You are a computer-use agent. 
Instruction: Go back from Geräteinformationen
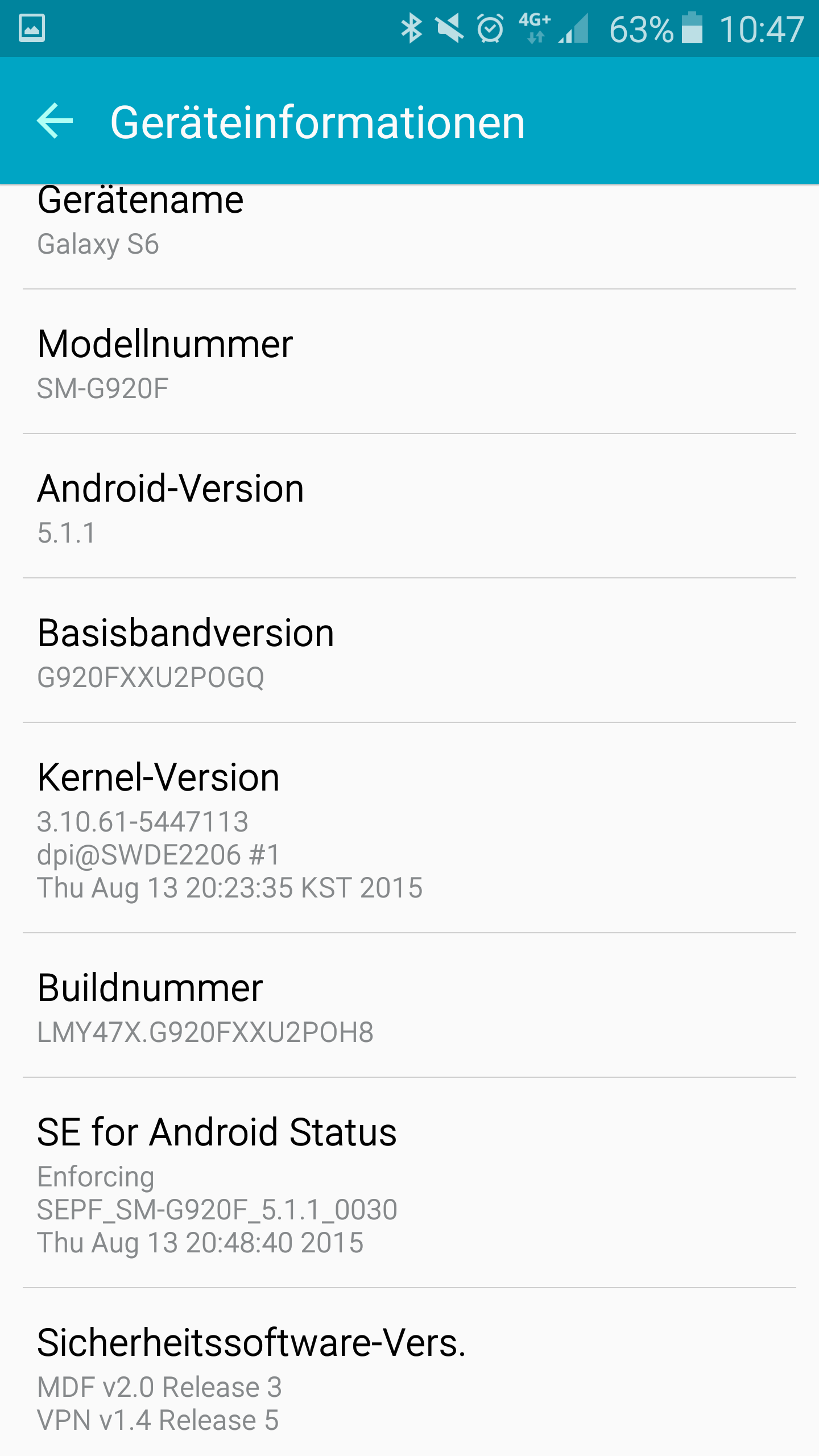[55, 121]
